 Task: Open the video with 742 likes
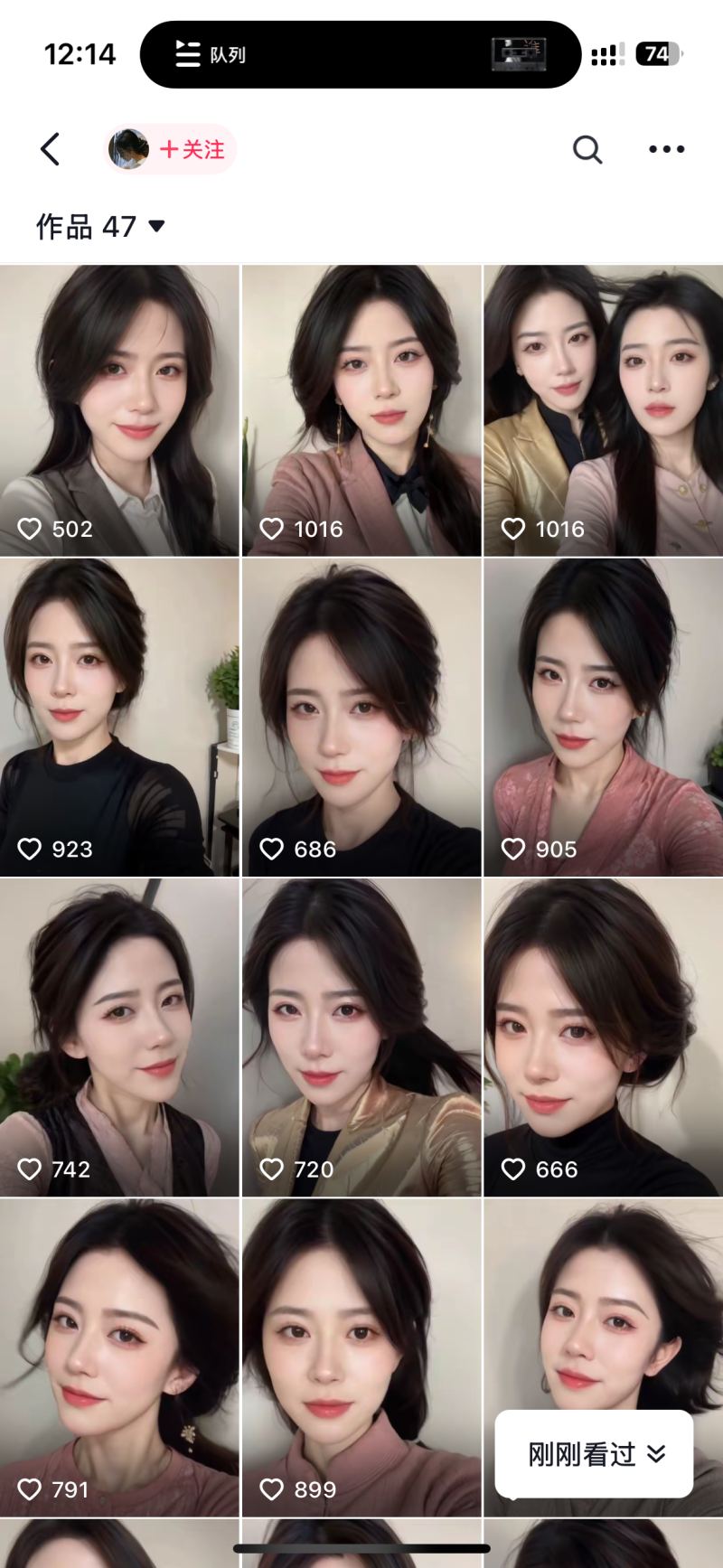click(x=119, y=1038)
